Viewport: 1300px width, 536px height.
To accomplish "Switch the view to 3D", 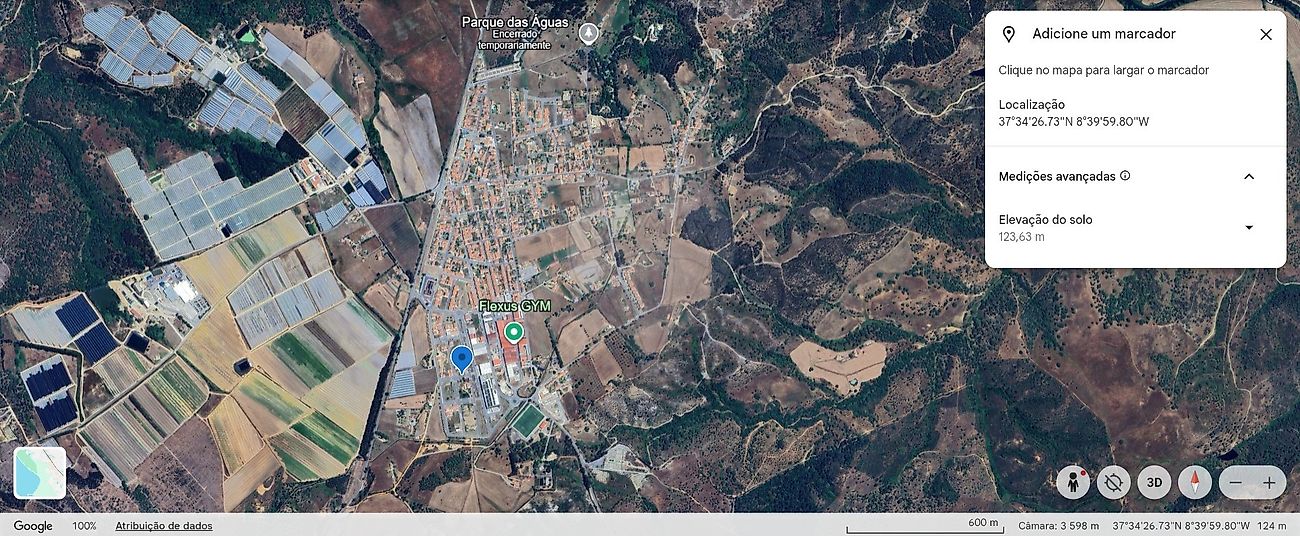I will coord(1154,482).
